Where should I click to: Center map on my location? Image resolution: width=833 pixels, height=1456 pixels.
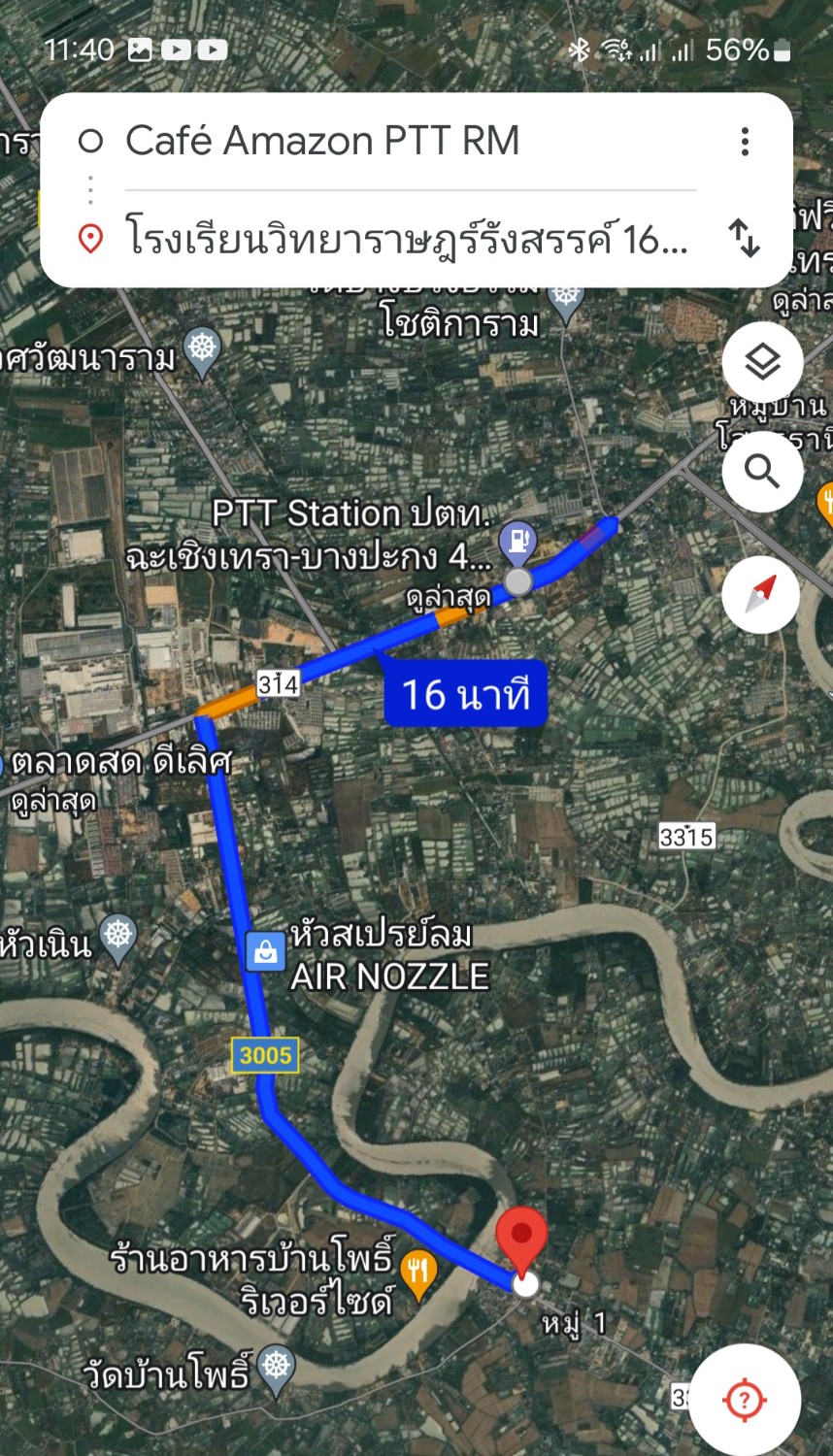pyautogui.click(x=745, y=1400)
